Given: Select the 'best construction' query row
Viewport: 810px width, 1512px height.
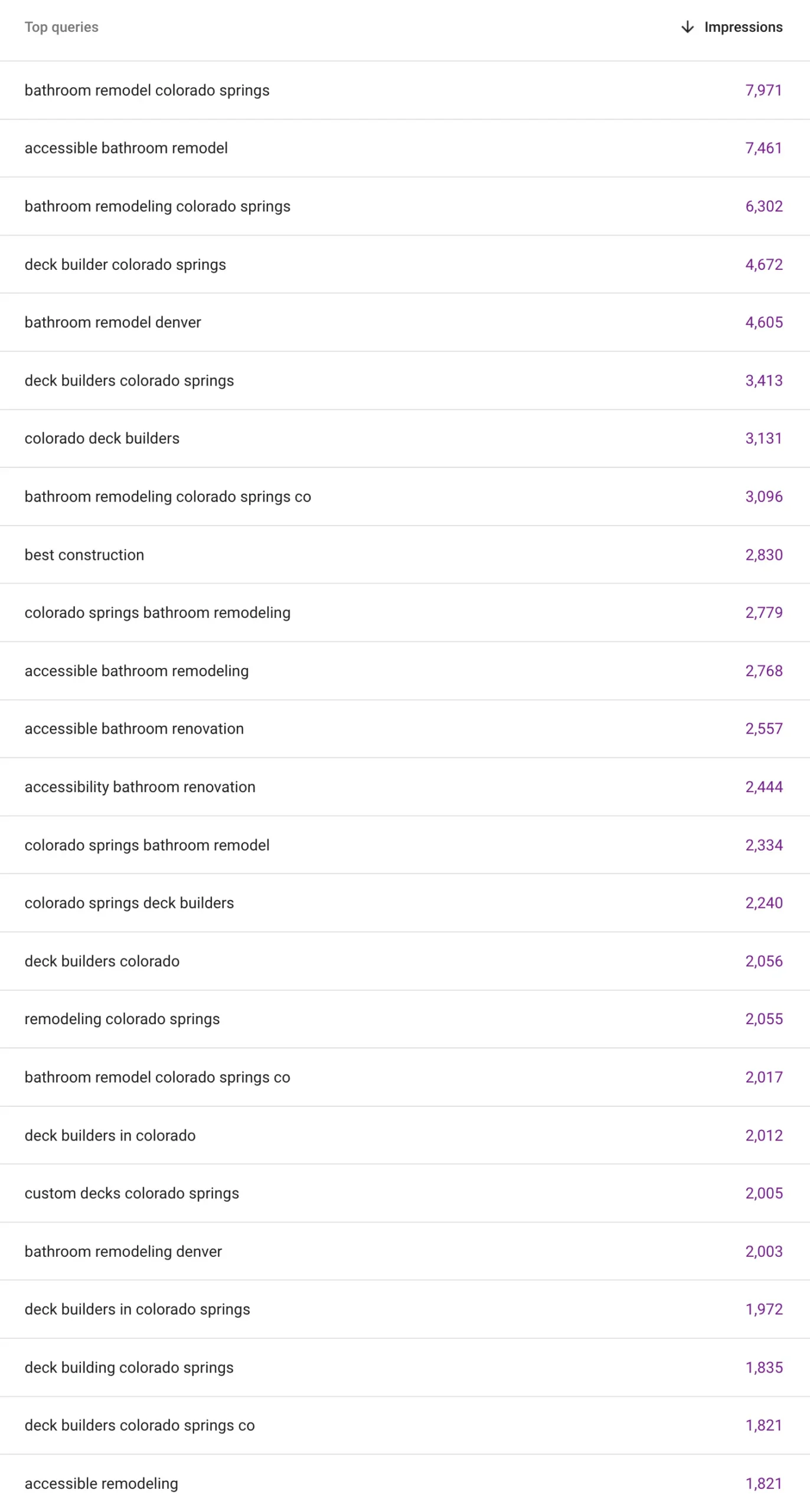Looking at the screenshot, I should [x=84, y=555].
